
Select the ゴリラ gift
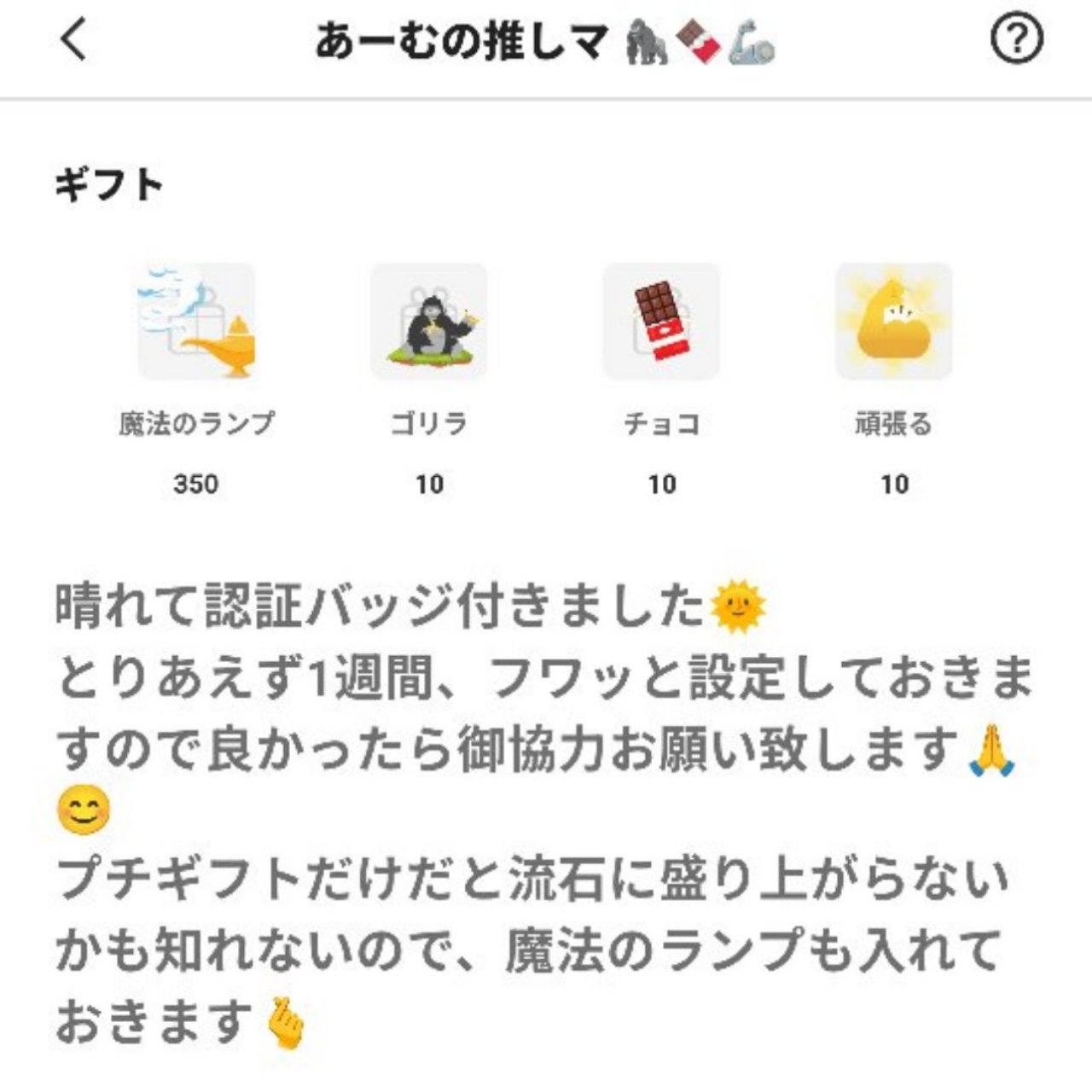(428, 322)
